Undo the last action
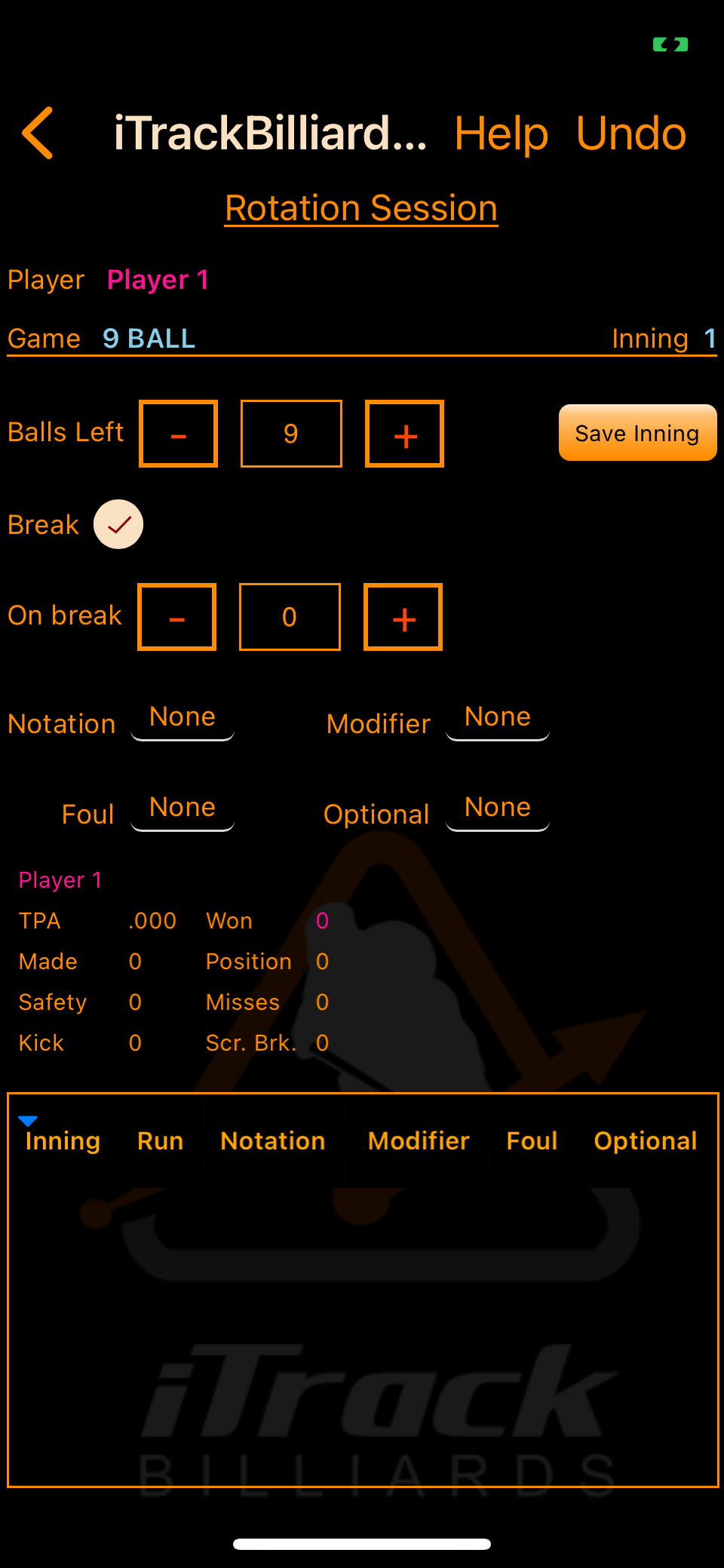 tap(630, 133)
